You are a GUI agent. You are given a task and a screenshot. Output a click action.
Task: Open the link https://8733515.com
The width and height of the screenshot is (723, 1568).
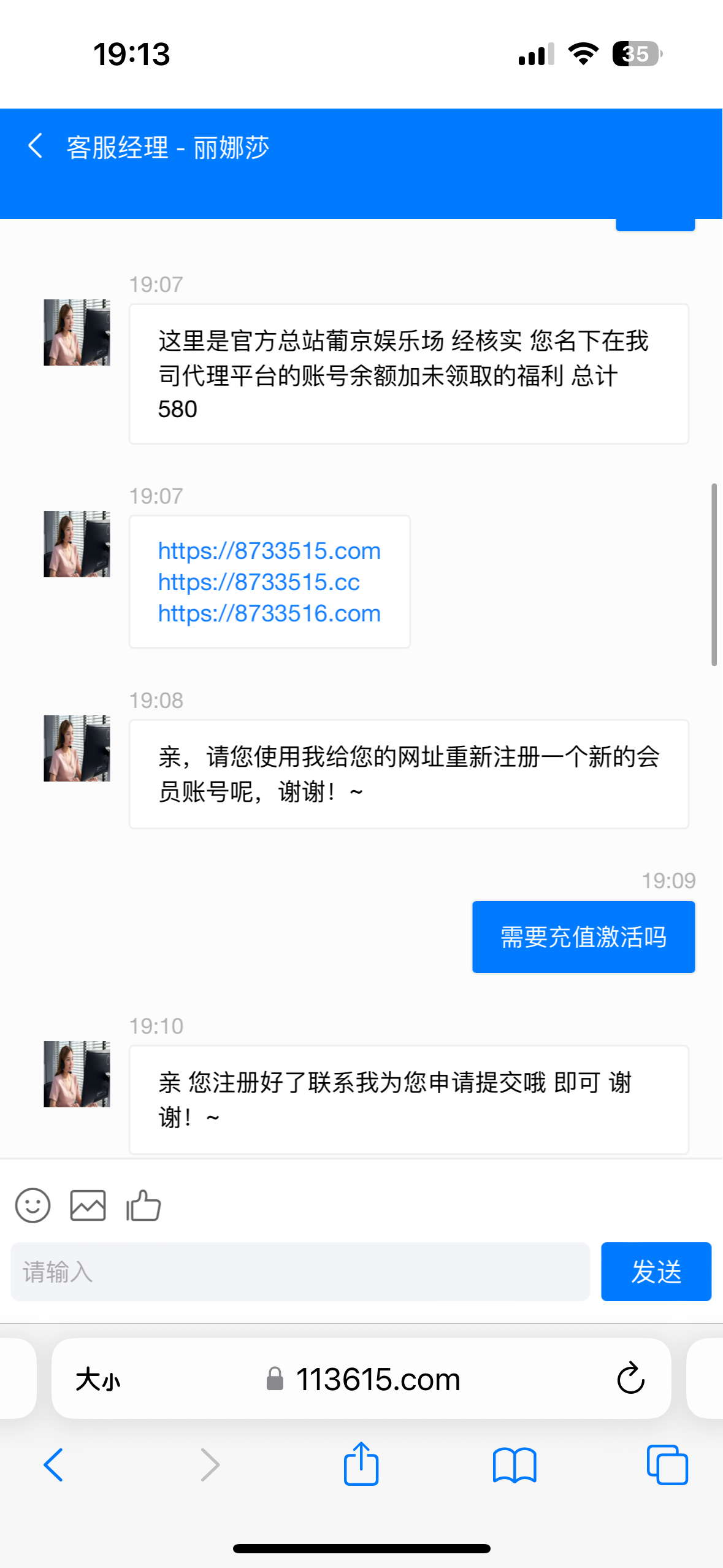pyautogui.click(x=269, y=550)
